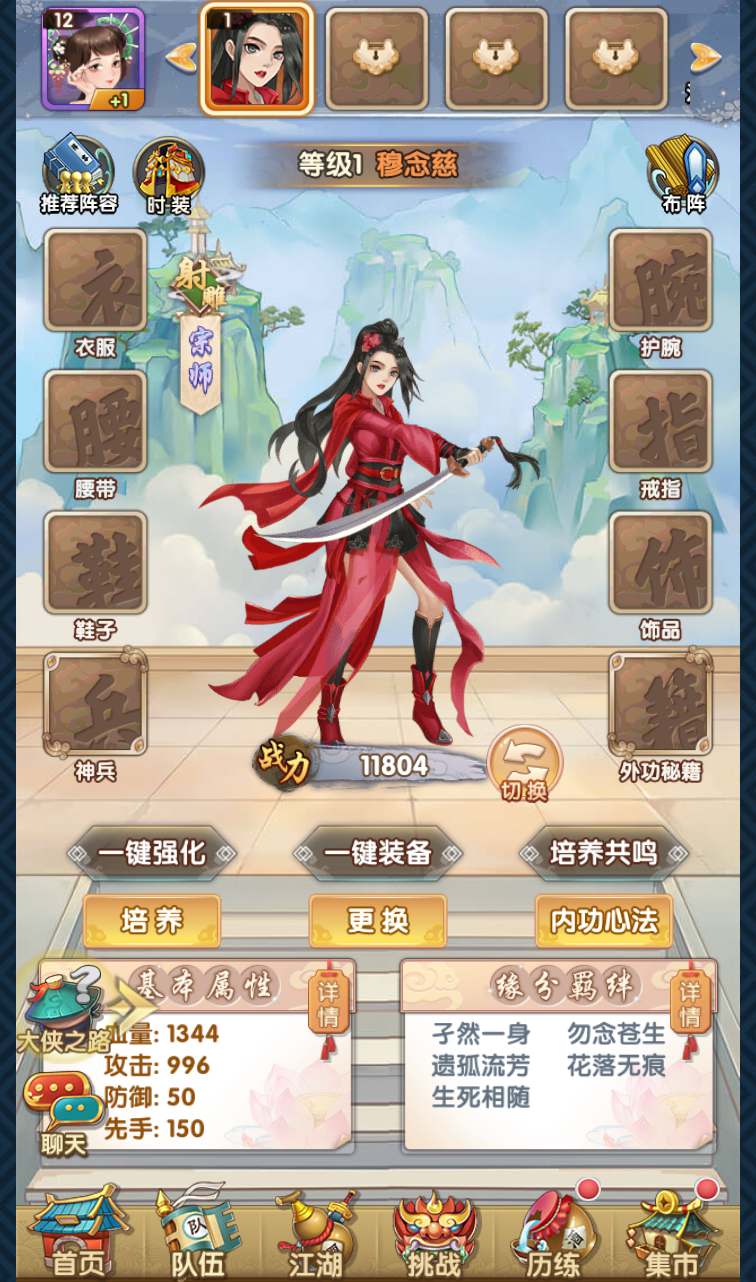Switch to the 首页 home tab
Viewport: 756px width, 1282px height.
78,1240
